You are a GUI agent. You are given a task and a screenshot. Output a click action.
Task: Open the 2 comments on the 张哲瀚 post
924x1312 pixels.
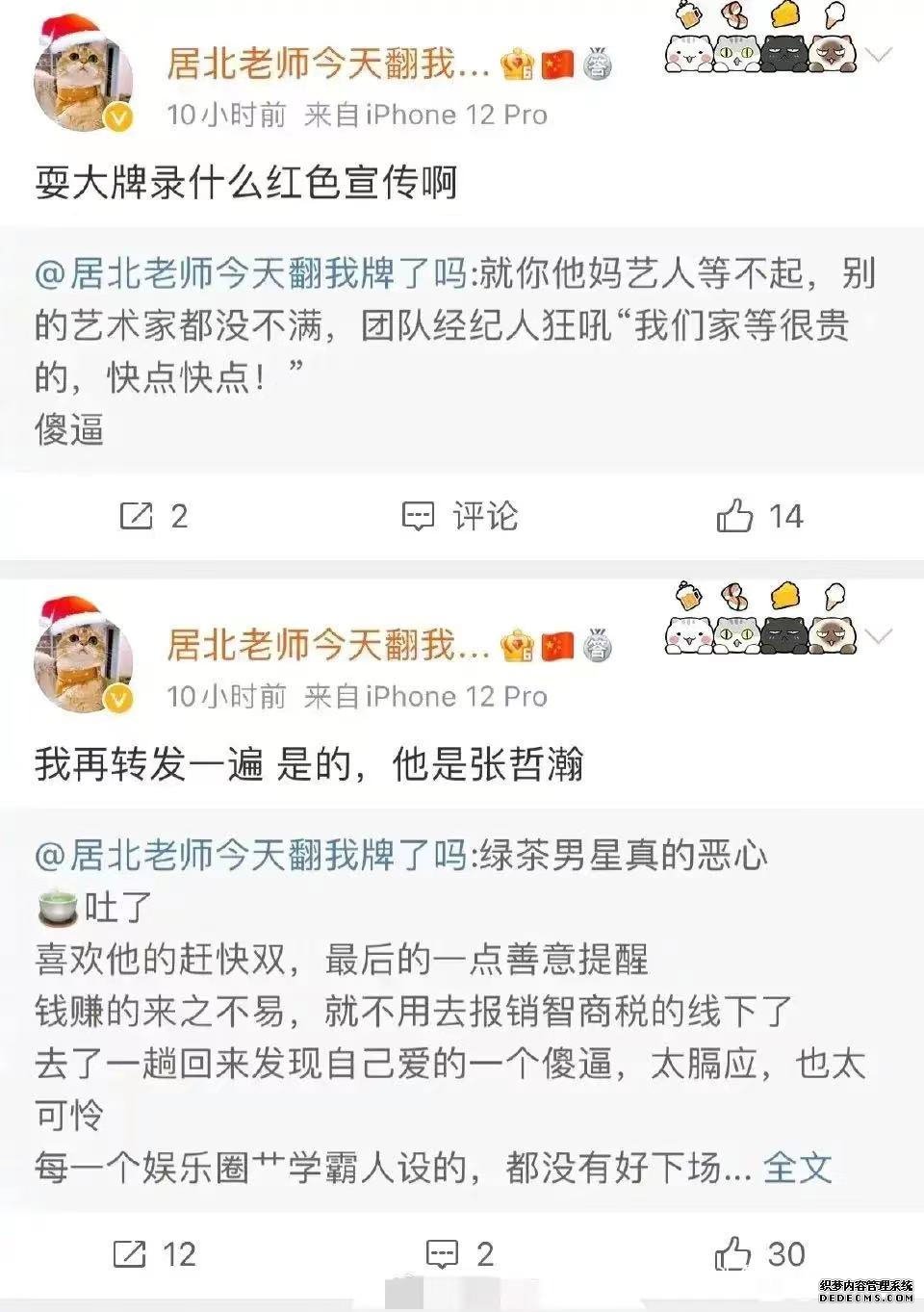(460, 1253)
